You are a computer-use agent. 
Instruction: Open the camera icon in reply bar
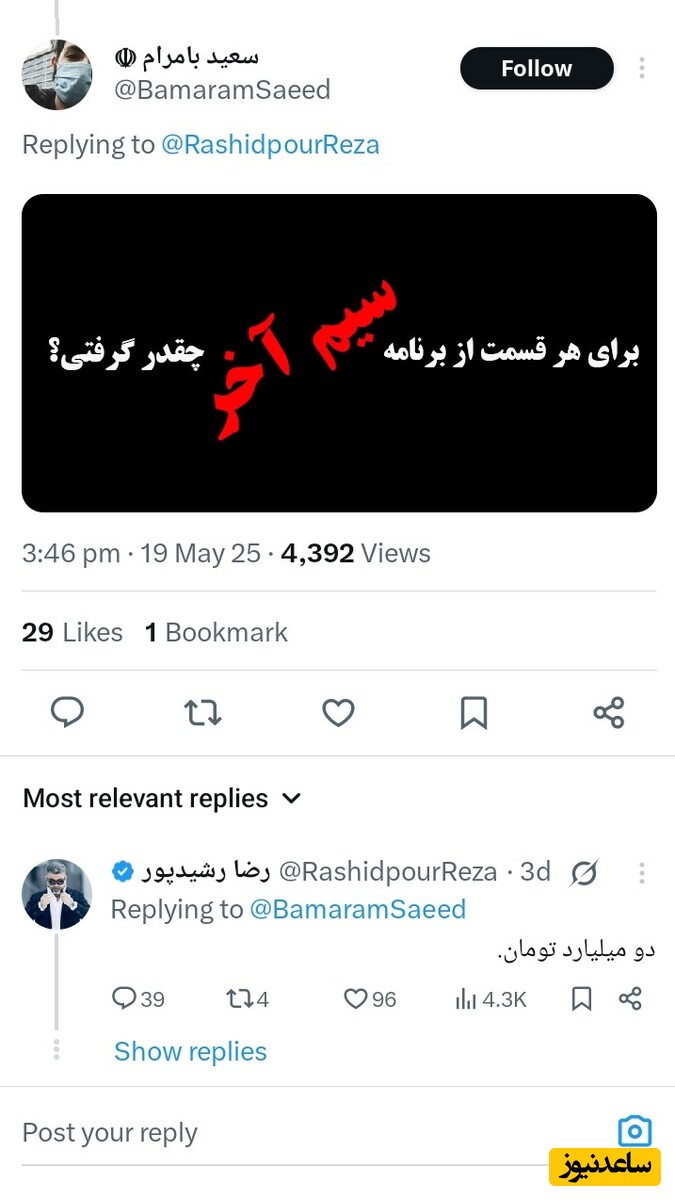(x=634, y=1131)
